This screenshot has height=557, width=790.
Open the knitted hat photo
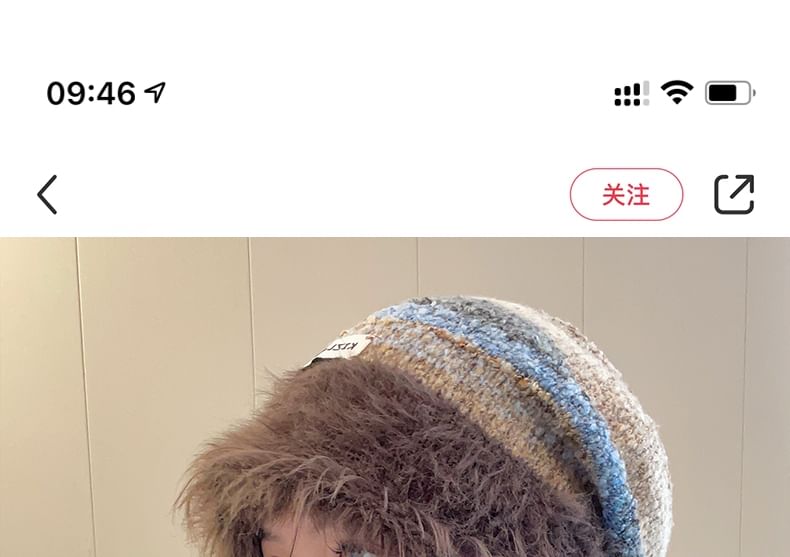[x=395, y=400]
